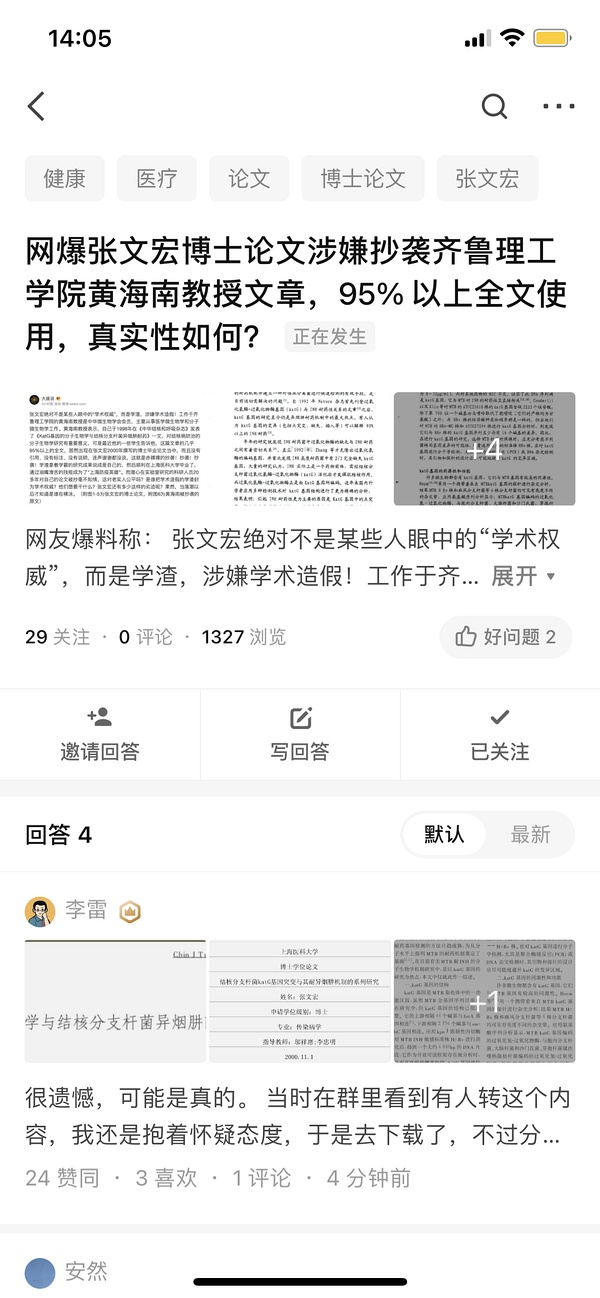The height and width of the screenshot is (1298, 600).
Task: Expand the question description with 展开
Action: [x=522, y=576]
